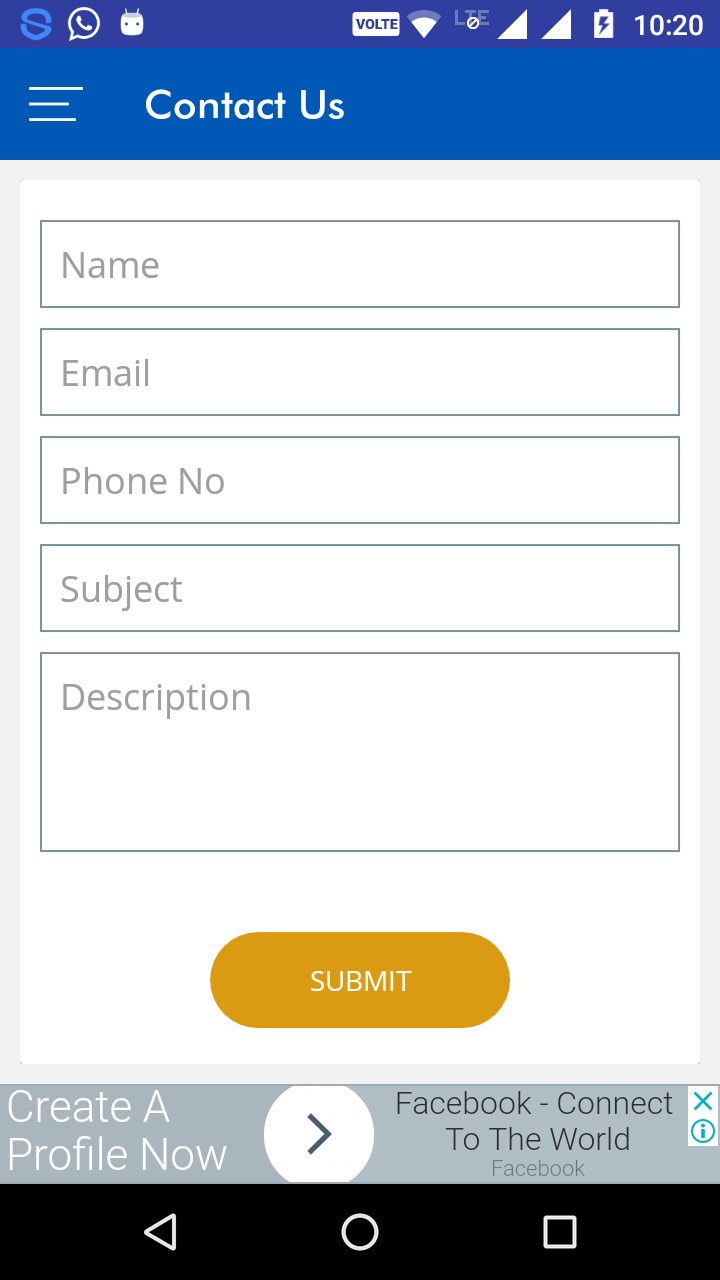This screenshot has height=1280, width=720.
Task: Select the Name input field
Action: (x=360, y=263)
